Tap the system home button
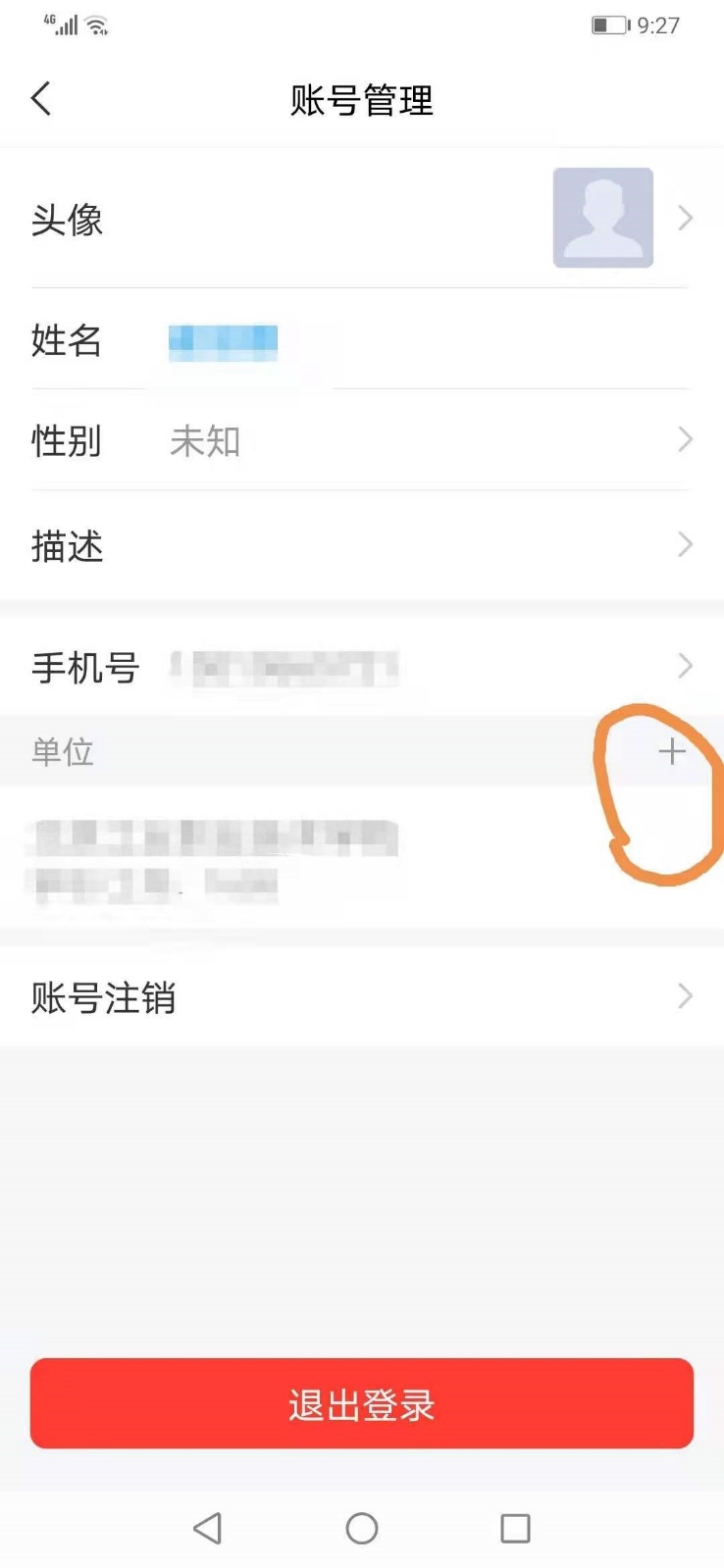Image resolution: width=724 pixels, height=1568 pixels. pyautogui.click(x=362, y=1528)
